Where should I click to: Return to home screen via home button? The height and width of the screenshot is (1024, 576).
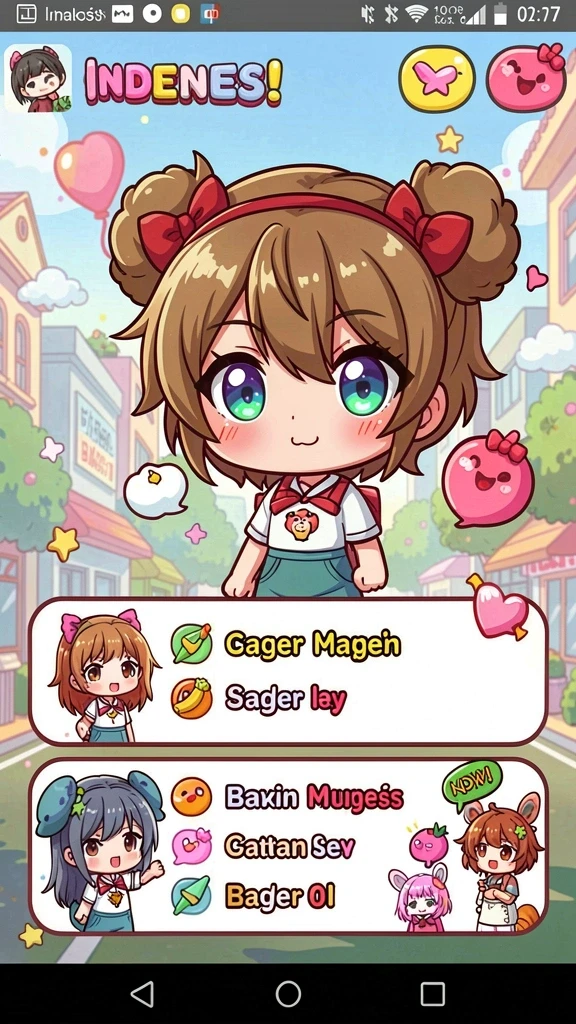click(x=288, y=993)
